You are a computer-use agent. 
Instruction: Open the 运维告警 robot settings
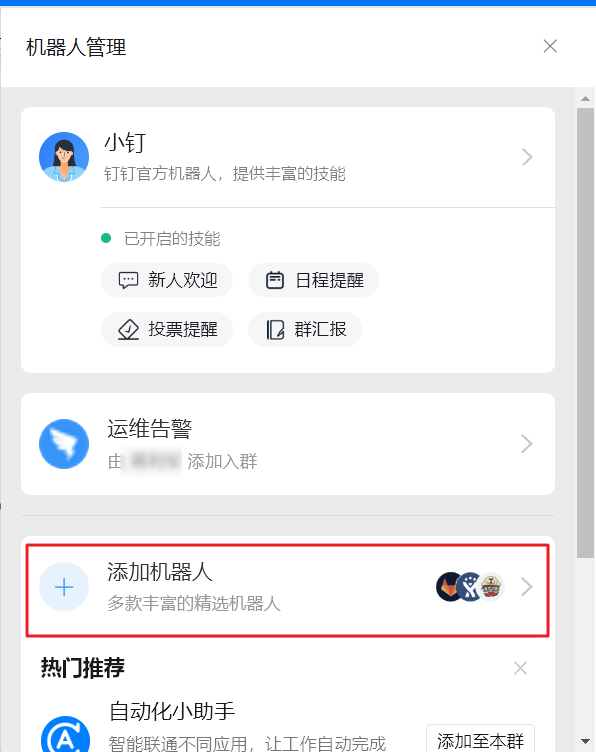[x=288, y=444]
